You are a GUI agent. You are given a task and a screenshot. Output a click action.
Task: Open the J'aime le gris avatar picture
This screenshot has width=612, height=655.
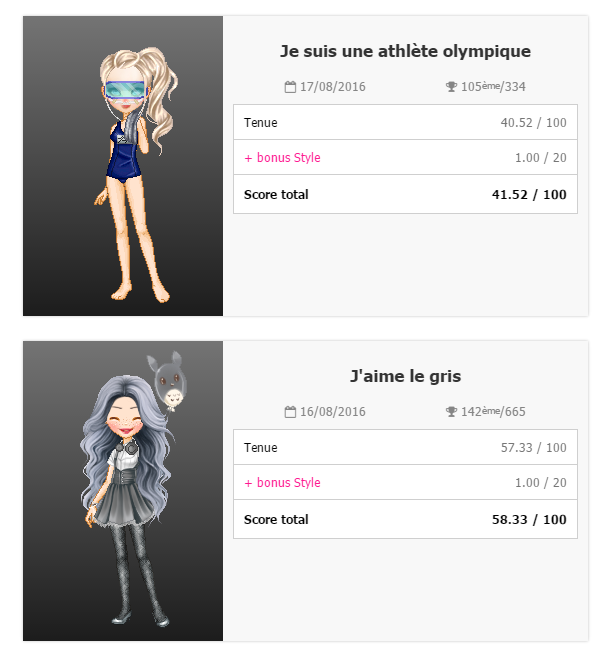[123, 491]
